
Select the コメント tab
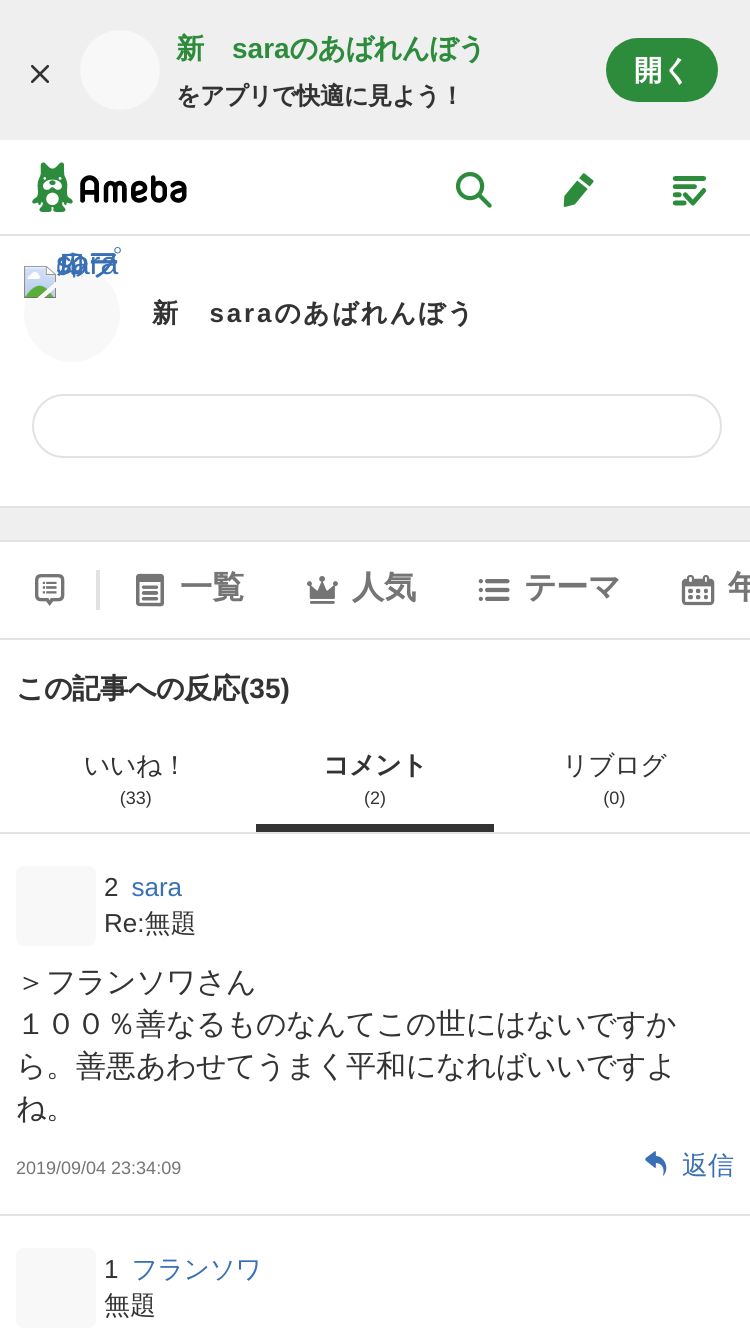pos(375,778)
